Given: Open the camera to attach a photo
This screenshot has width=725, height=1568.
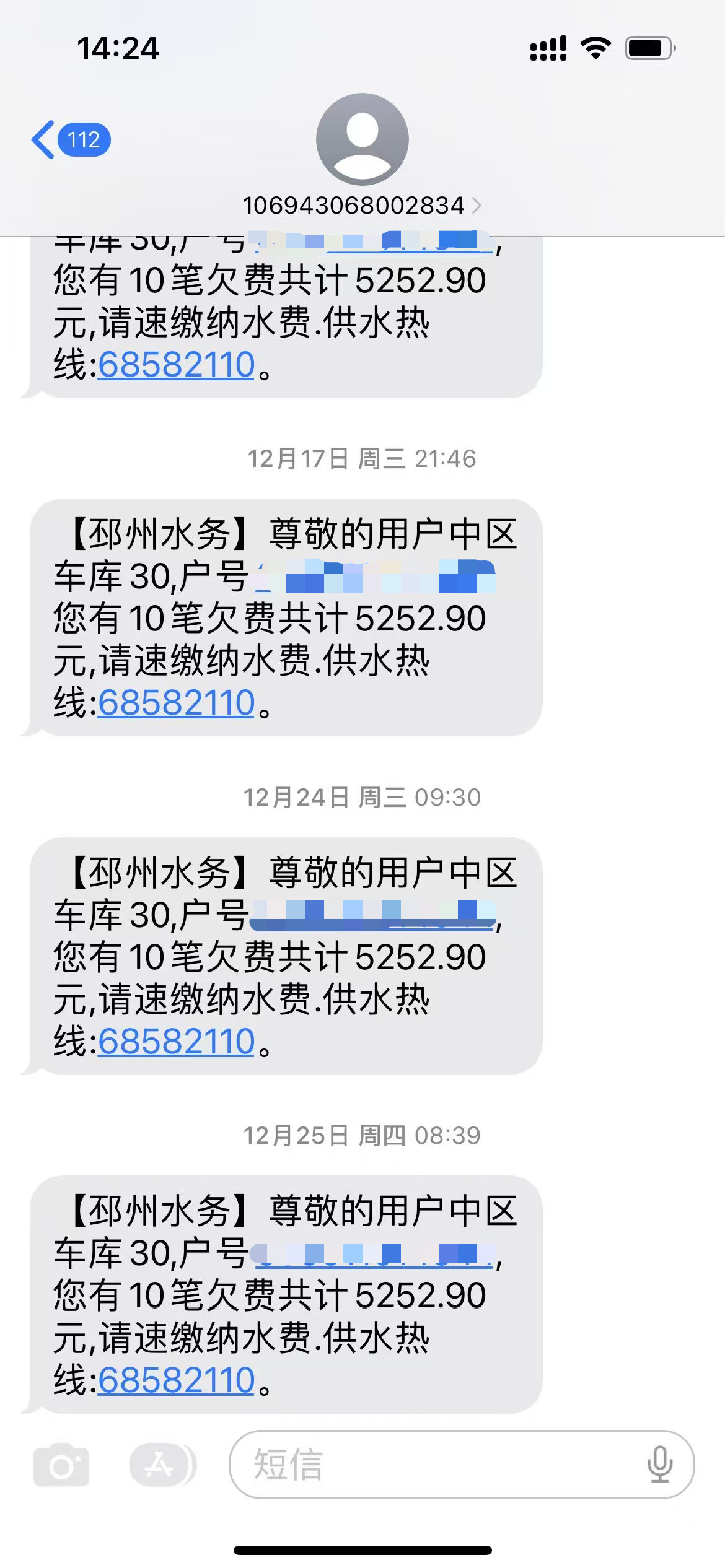Looking at the screenshot, I should click(x=61, y=1465).
